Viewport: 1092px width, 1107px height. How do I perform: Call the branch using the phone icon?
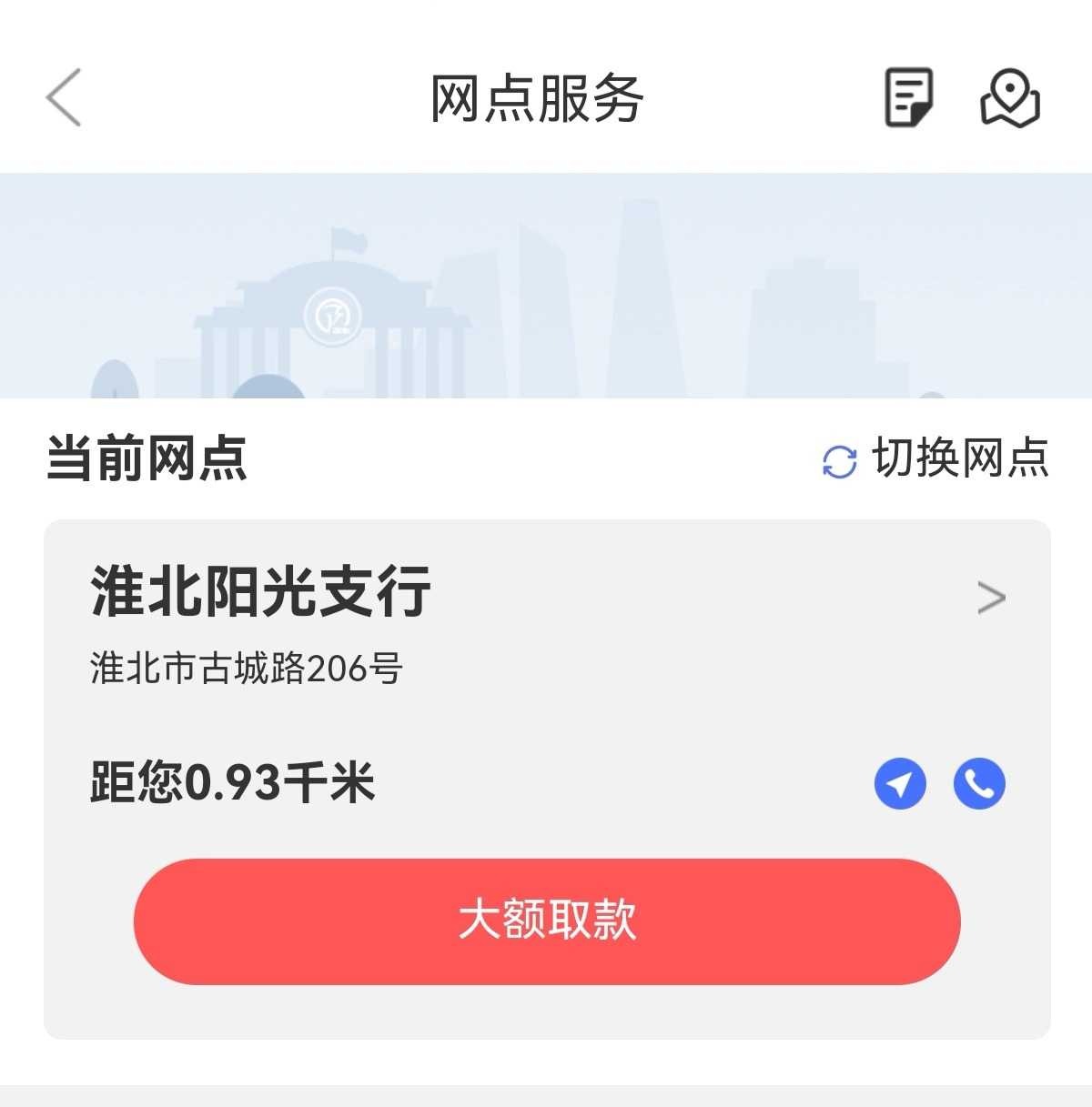tap(979, 783)
